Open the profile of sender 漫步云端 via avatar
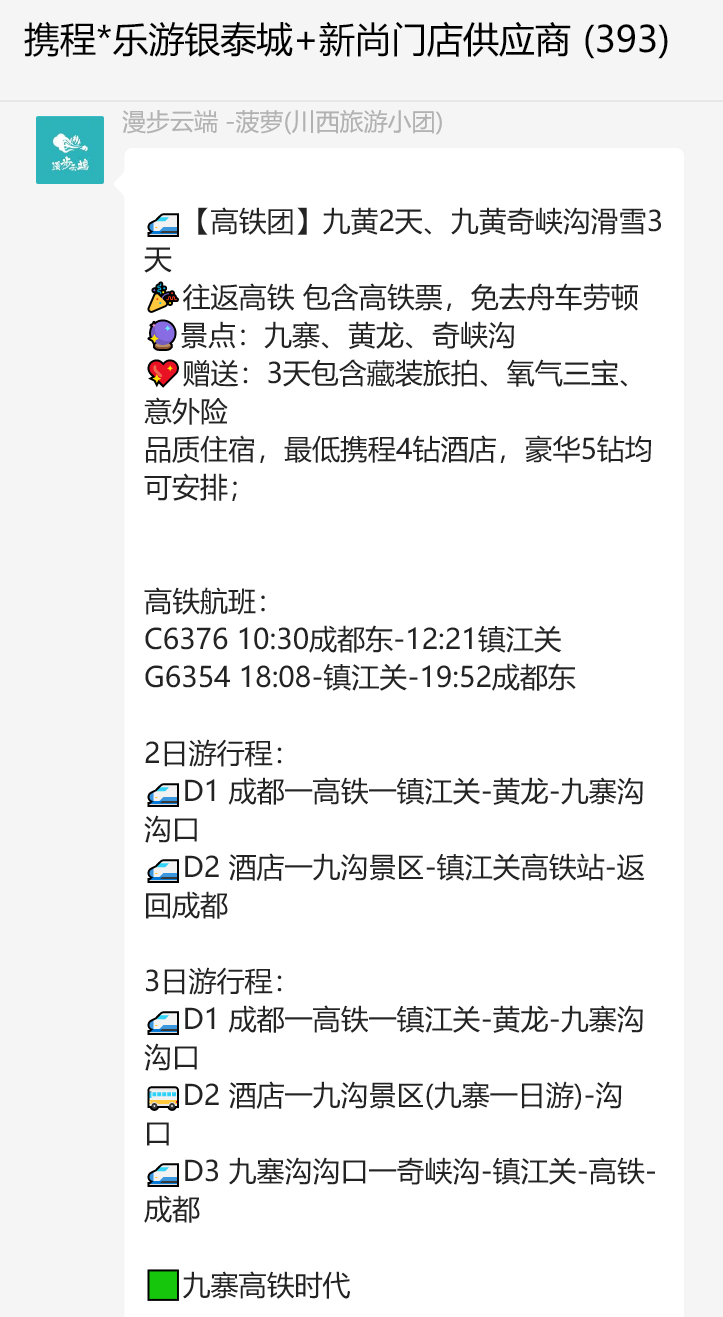This screenshot has width=723, height=1317. pos(70,150)
